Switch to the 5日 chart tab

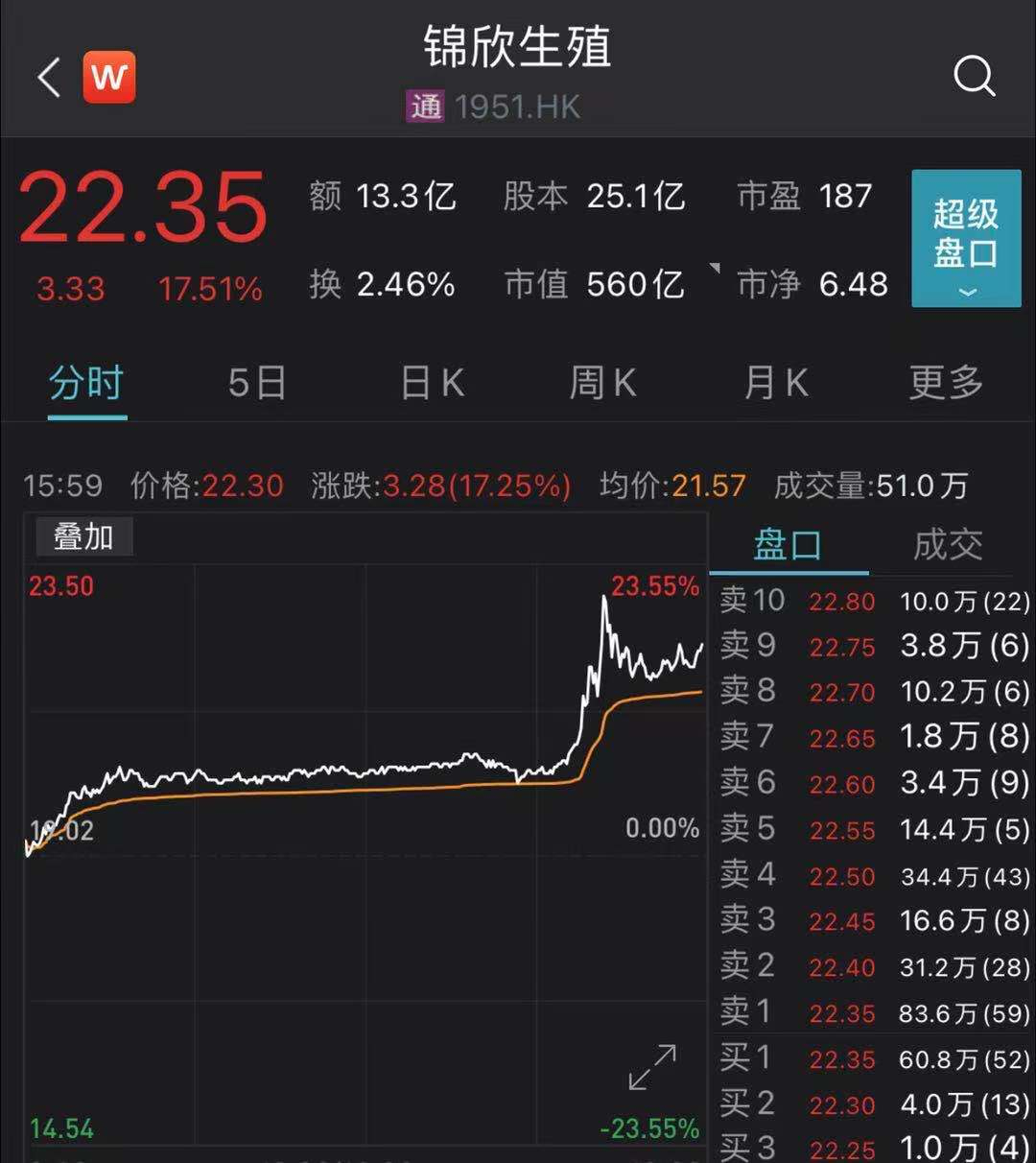[257, 383]
